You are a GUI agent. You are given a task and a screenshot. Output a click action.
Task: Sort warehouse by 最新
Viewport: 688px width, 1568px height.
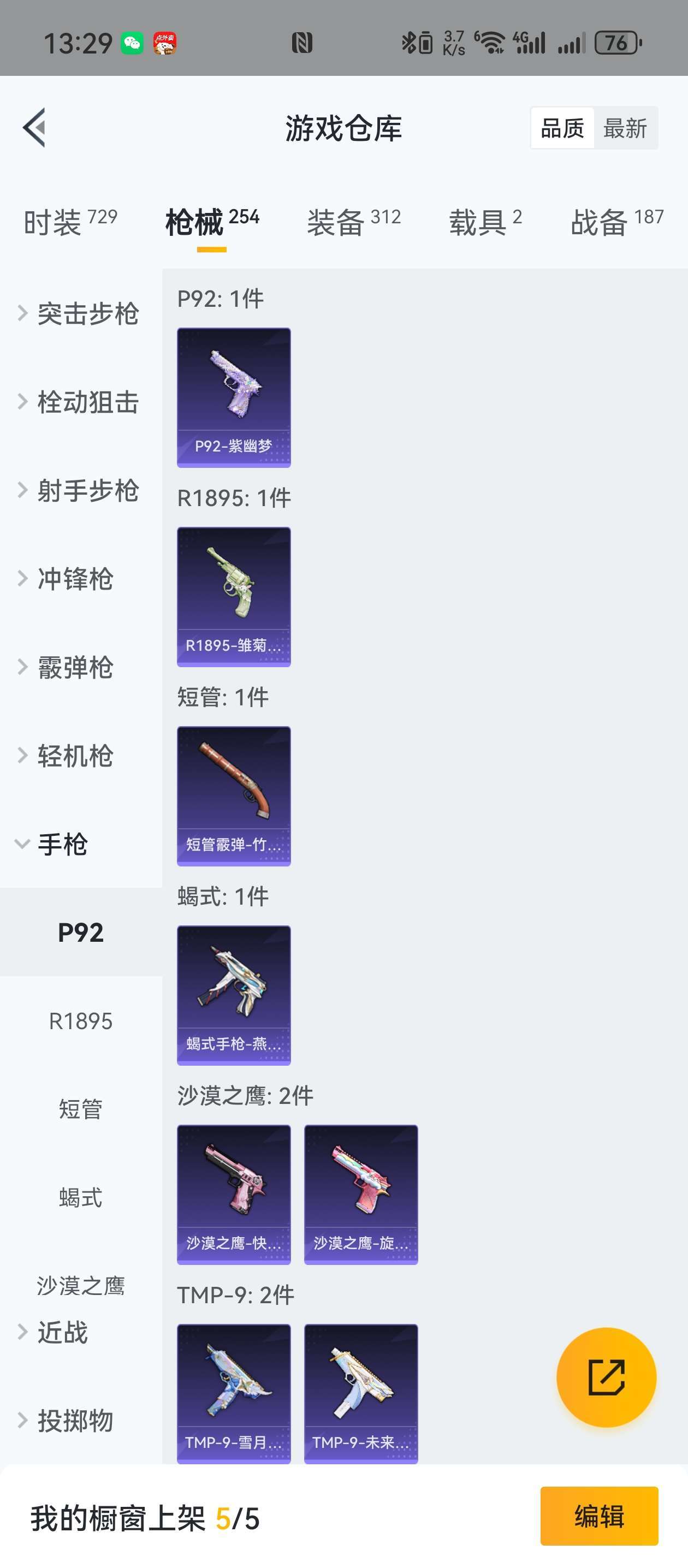[x=625, y=128]
